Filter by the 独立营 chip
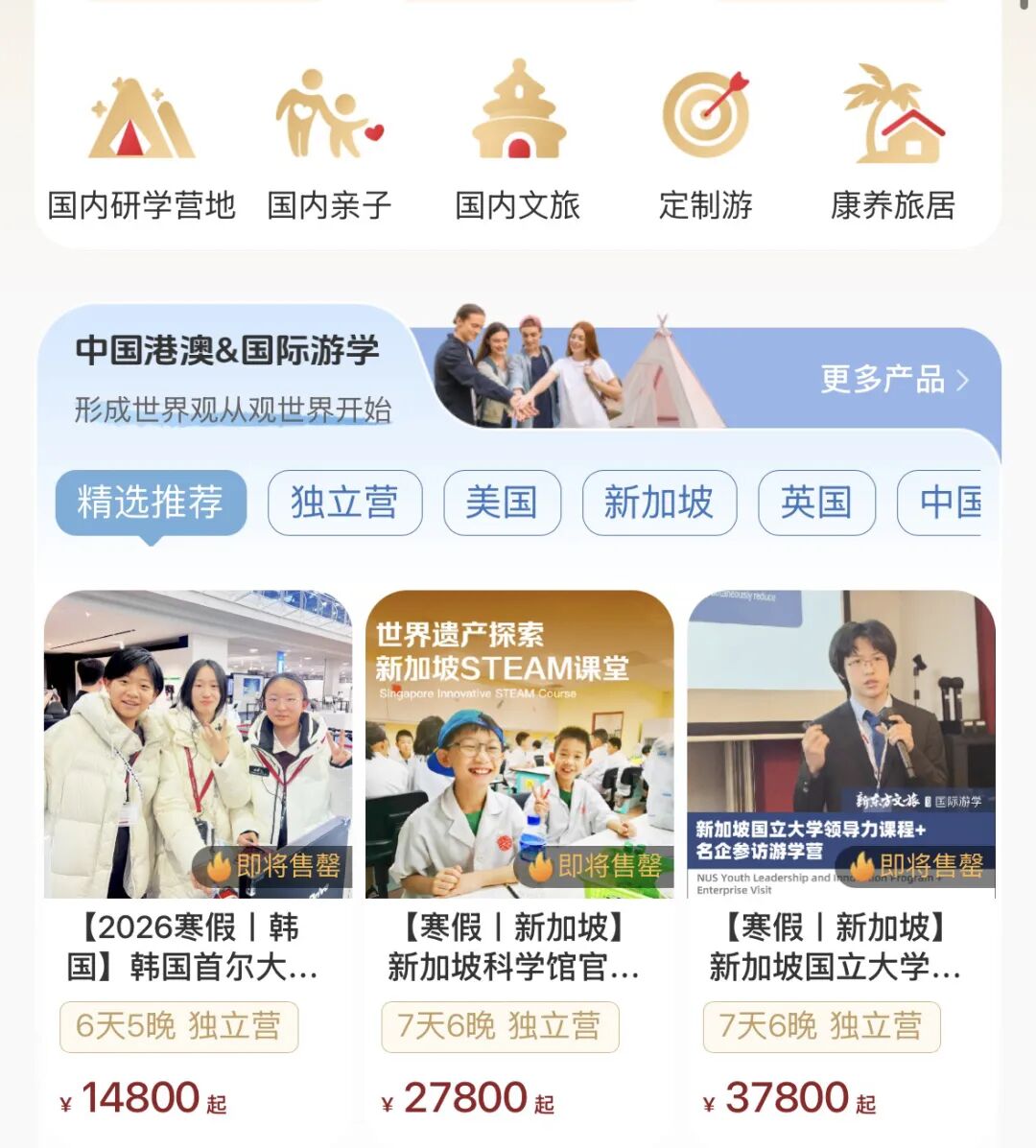Viewport: 1036px width, 1148px height. [x=344, y=503]
